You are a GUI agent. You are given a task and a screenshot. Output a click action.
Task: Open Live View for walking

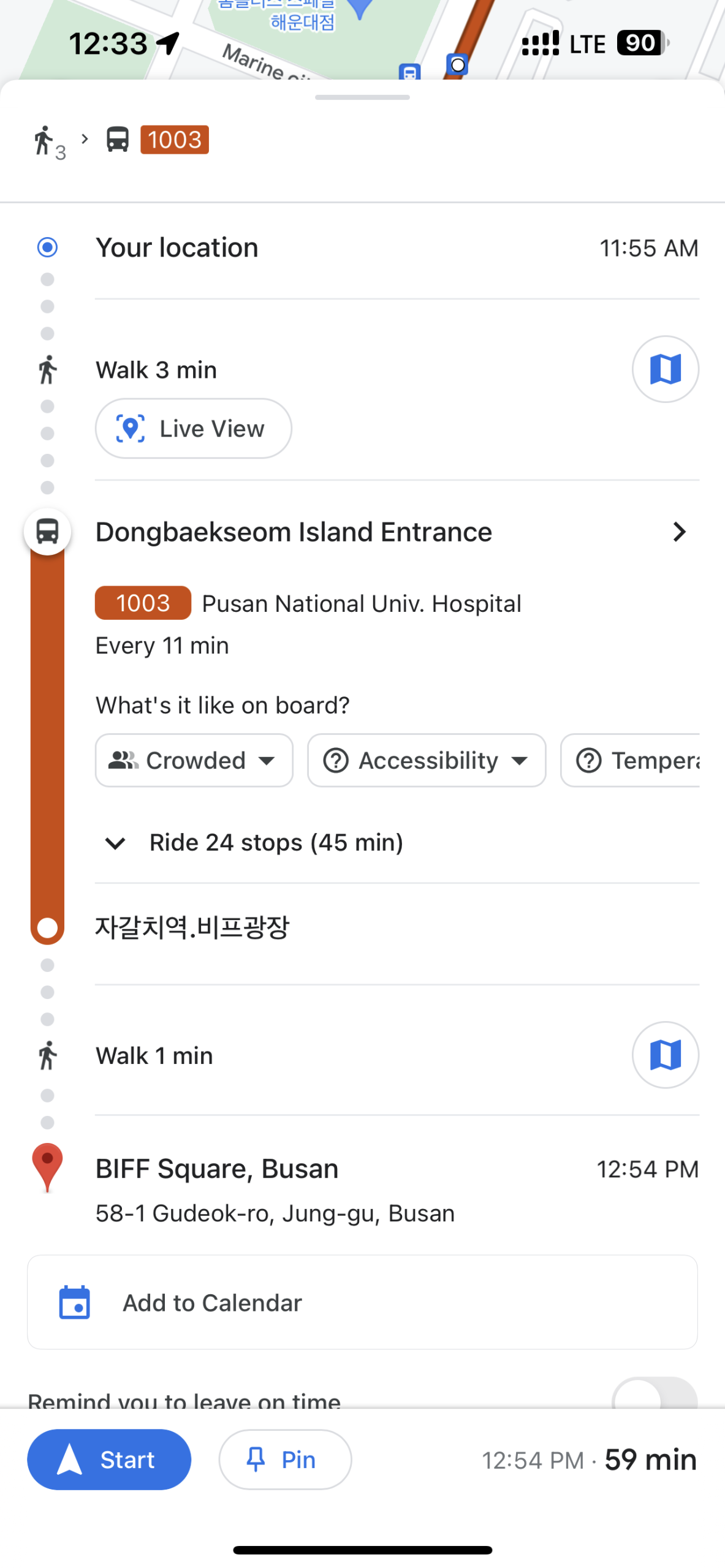193,428
